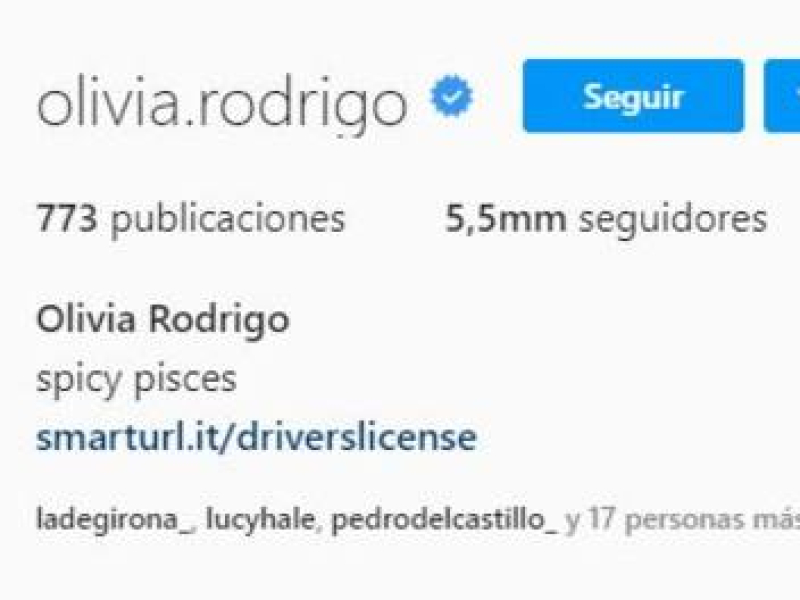
Task: View the 5,5mm seguidores list
Action: click(606, 219)
